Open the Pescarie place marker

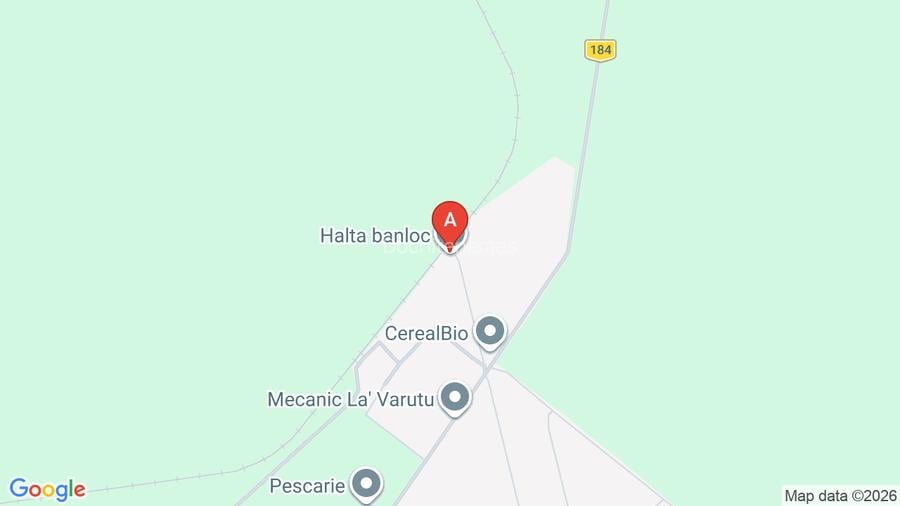point(368,485)
